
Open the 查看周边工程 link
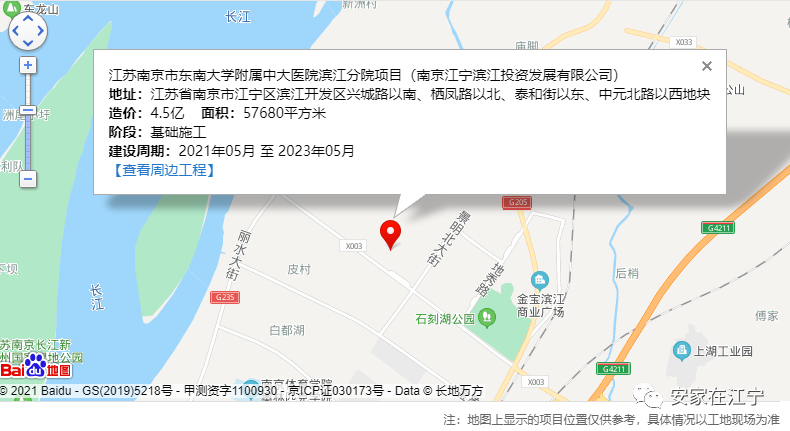pyautogui.click(x=162, y=170)
